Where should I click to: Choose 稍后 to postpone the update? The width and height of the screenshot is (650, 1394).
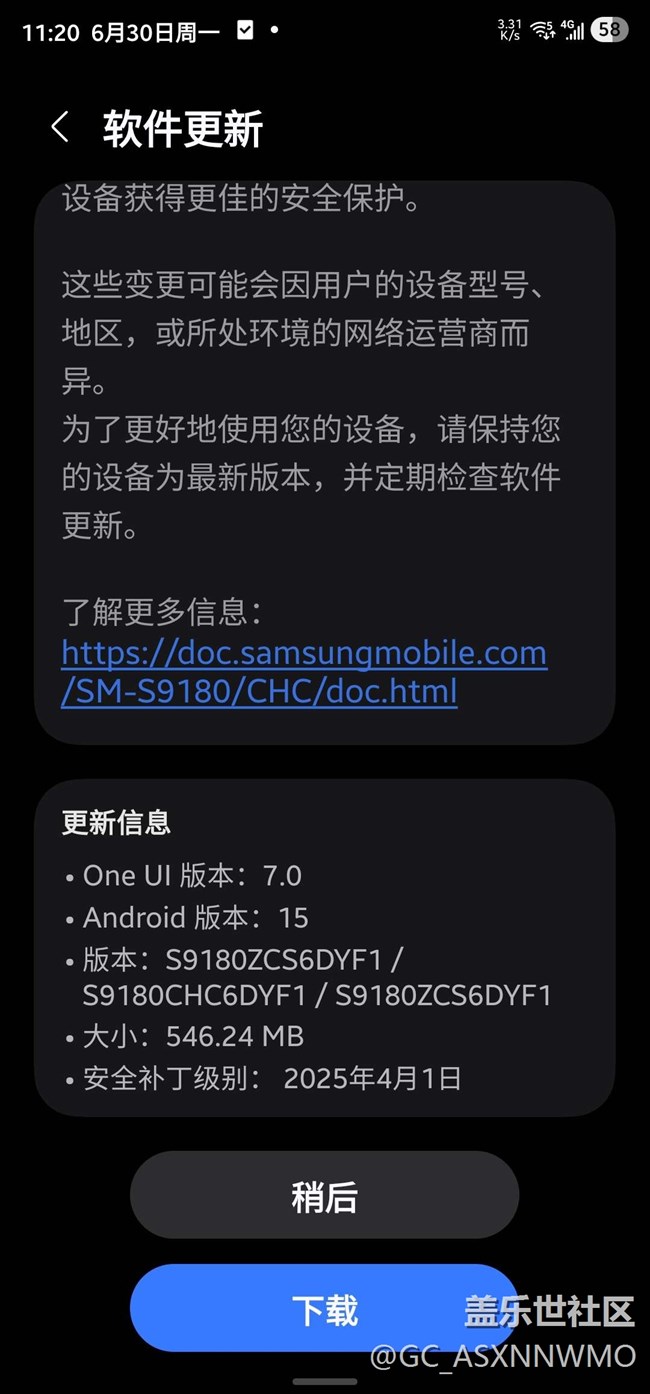324,1196
